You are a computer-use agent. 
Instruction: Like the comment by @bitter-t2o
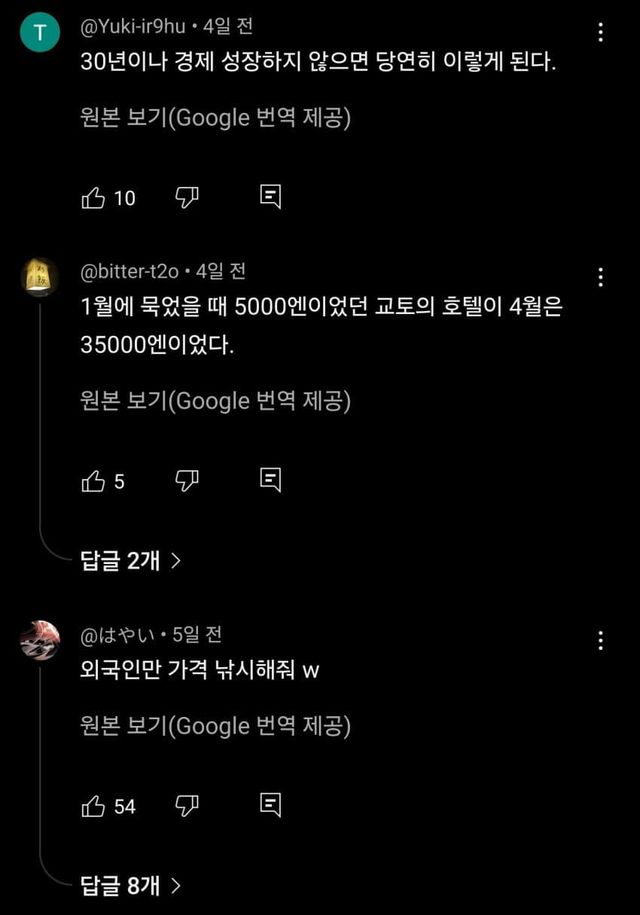pos(93,481)
